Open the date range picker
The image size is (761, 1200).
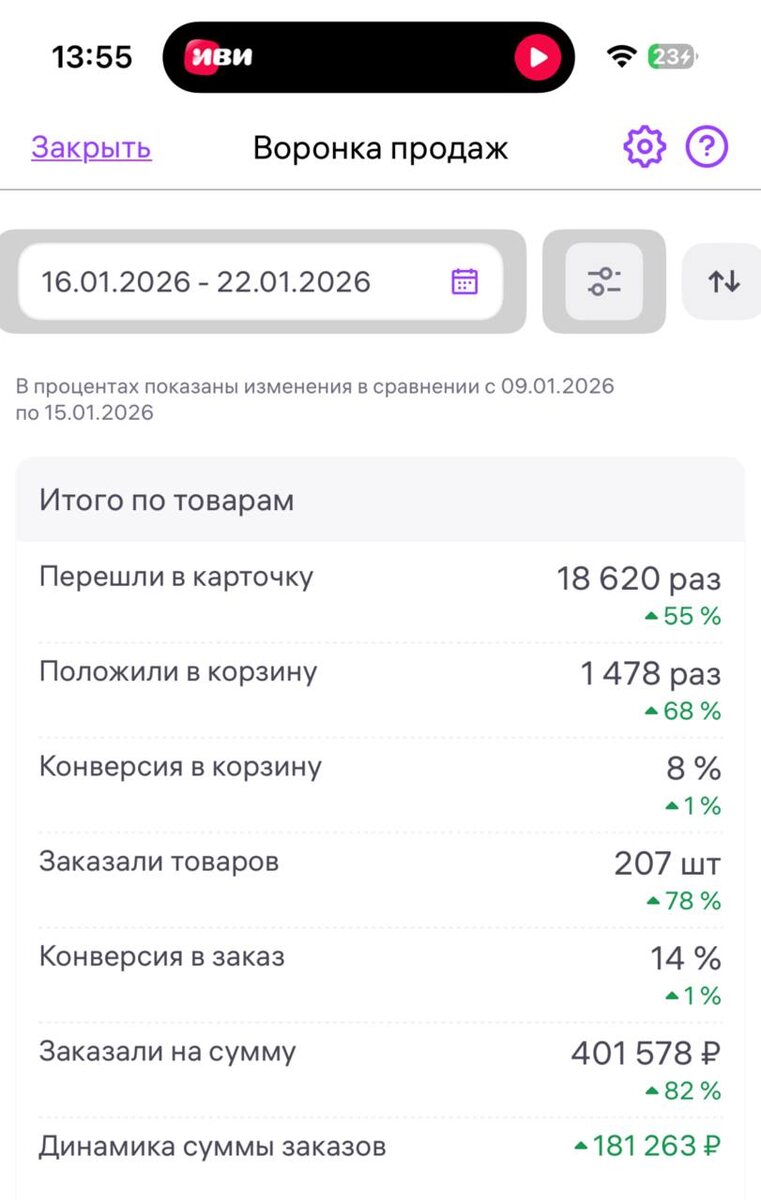pyautogui.click(x=260, y=281)
